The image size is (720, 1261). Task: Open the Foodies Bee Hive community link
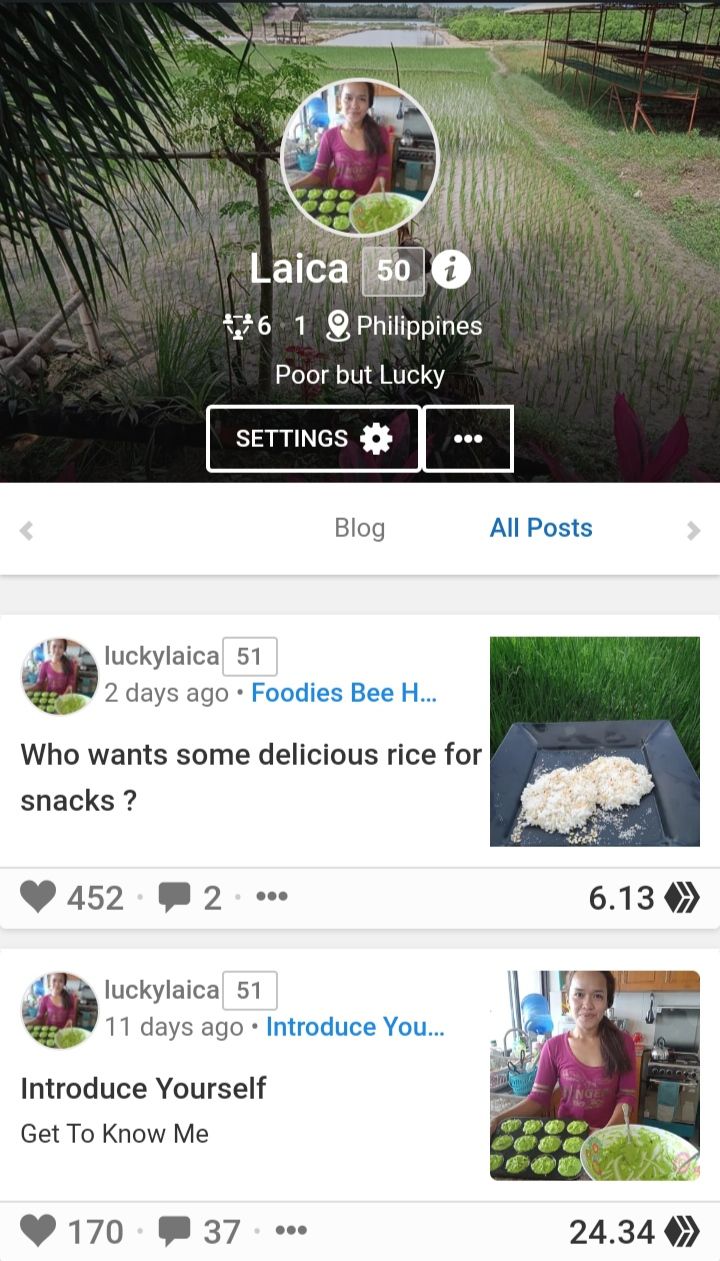coord(343,693)
